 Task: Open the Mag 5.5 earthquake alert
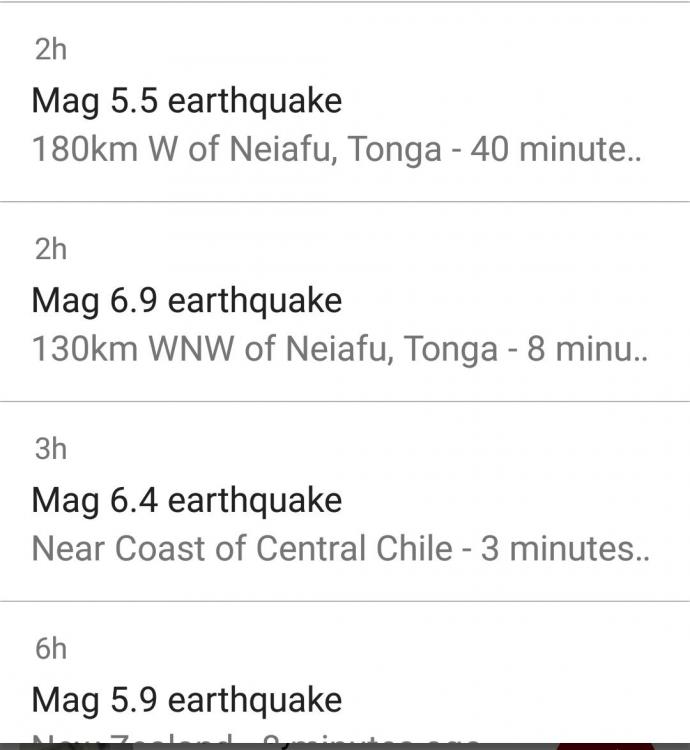click(x=187, y=101)
